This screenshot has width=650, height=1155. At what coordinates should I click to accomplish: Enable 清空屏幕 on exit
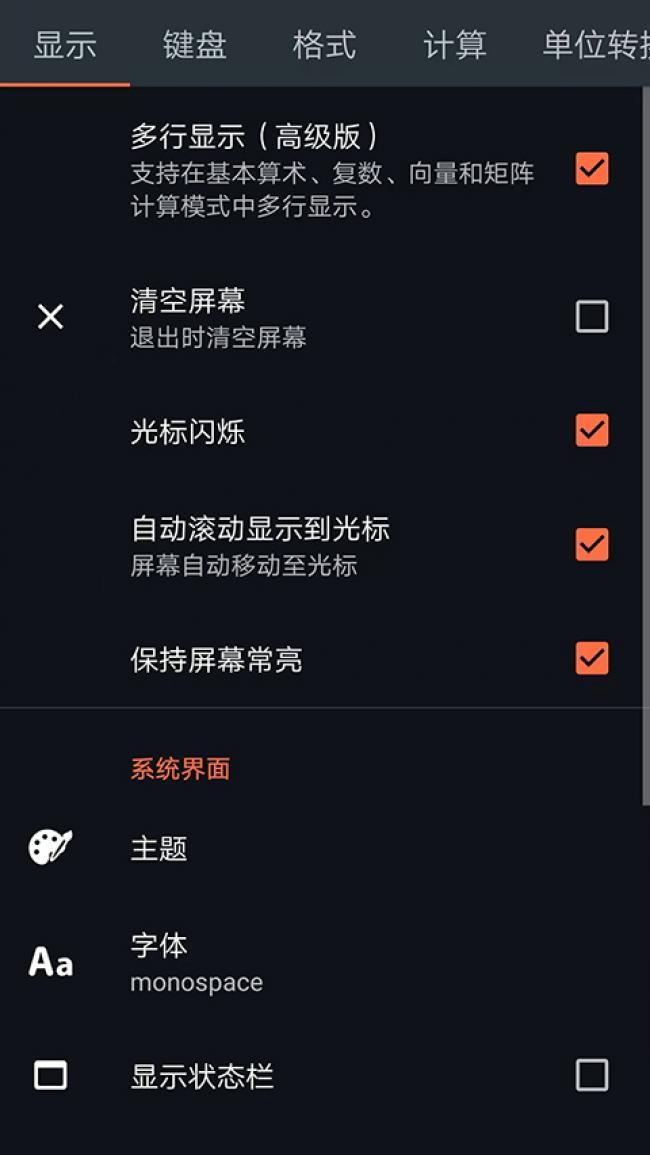pos(592,317)
